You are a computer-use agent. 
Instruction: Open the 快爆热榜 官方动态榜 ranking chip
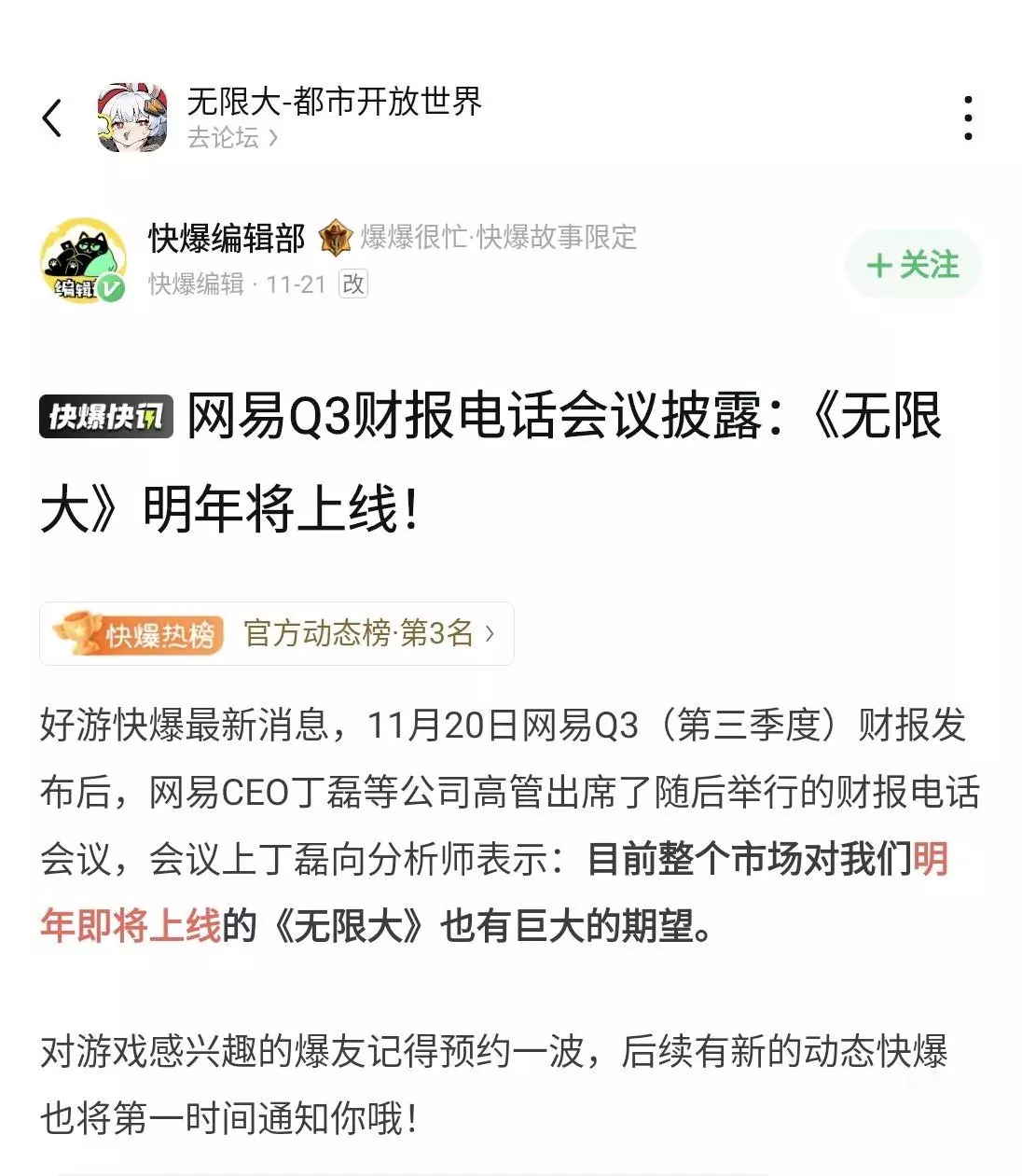click(x=277, y=634)
